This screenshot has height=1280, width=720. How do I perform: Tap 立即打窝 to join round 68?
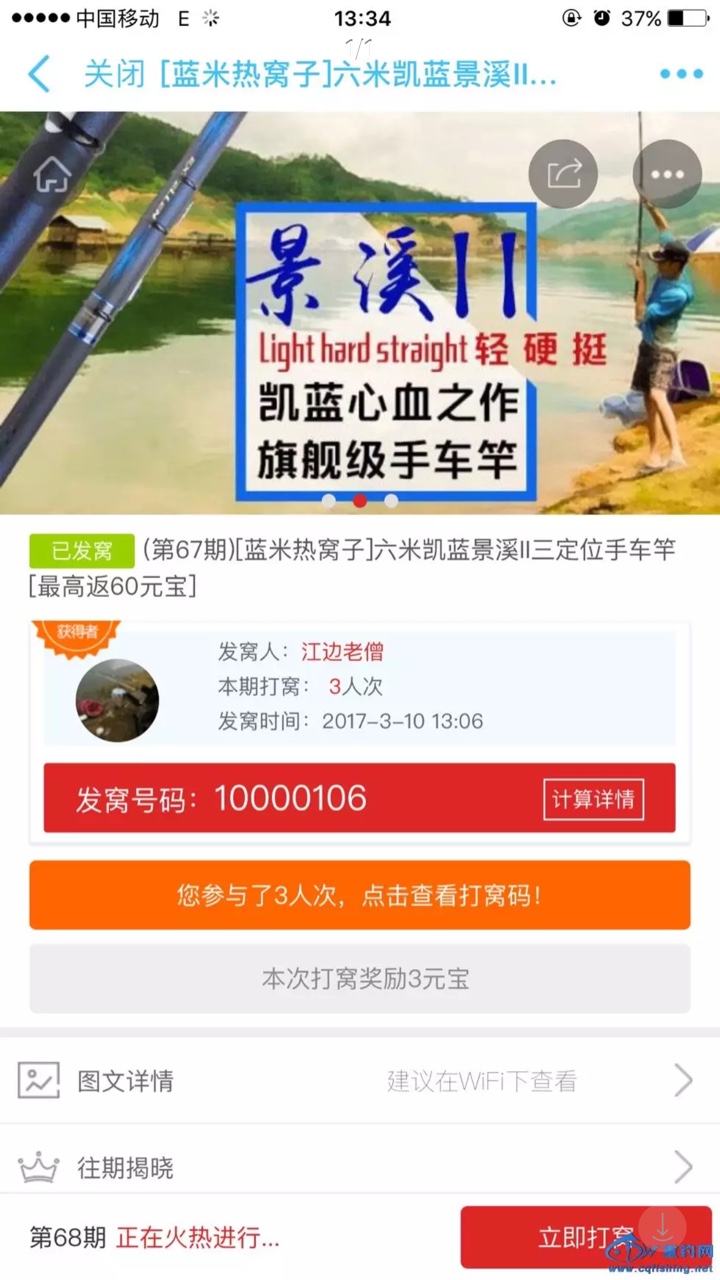pos(585,1237)
